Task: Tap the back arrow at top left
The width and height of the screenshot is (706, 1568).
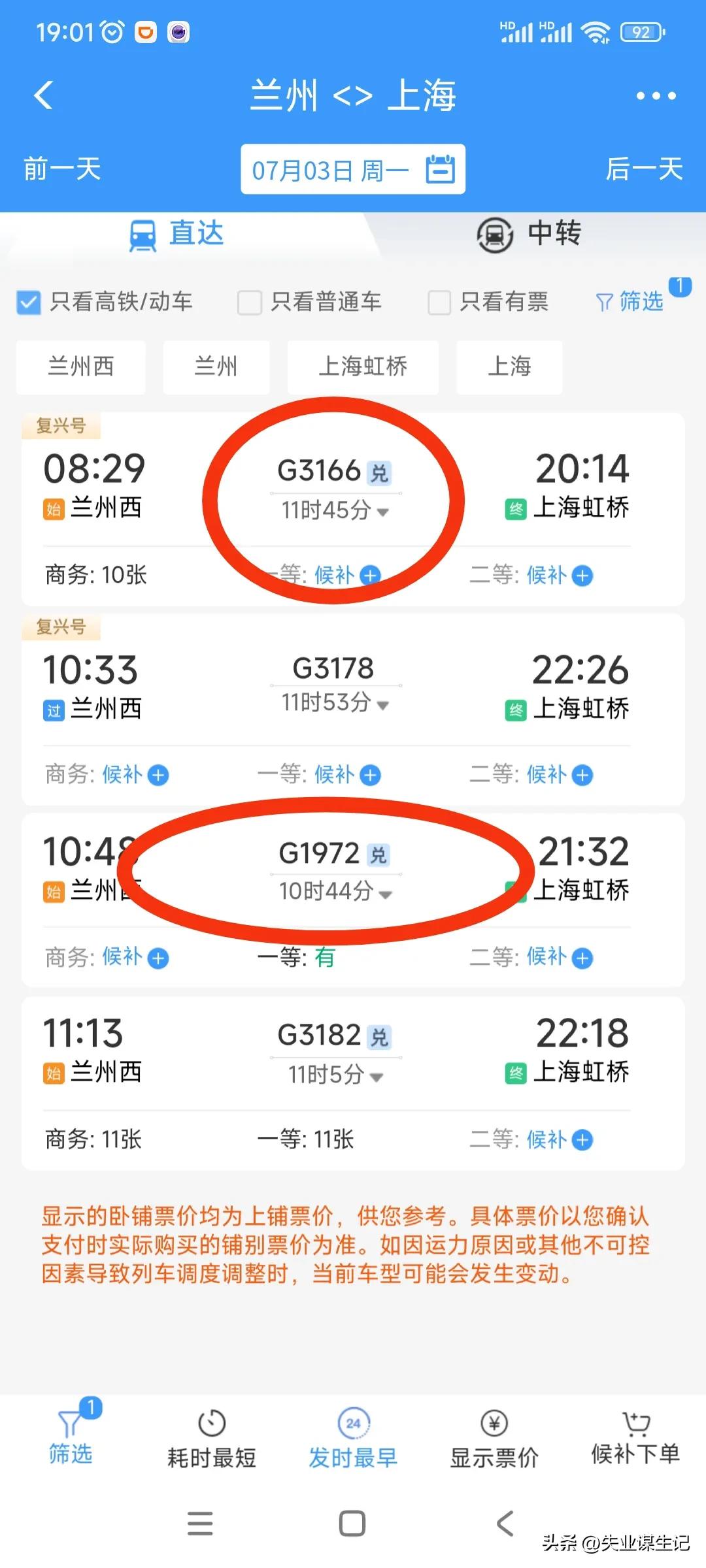Action: point(43,95)
